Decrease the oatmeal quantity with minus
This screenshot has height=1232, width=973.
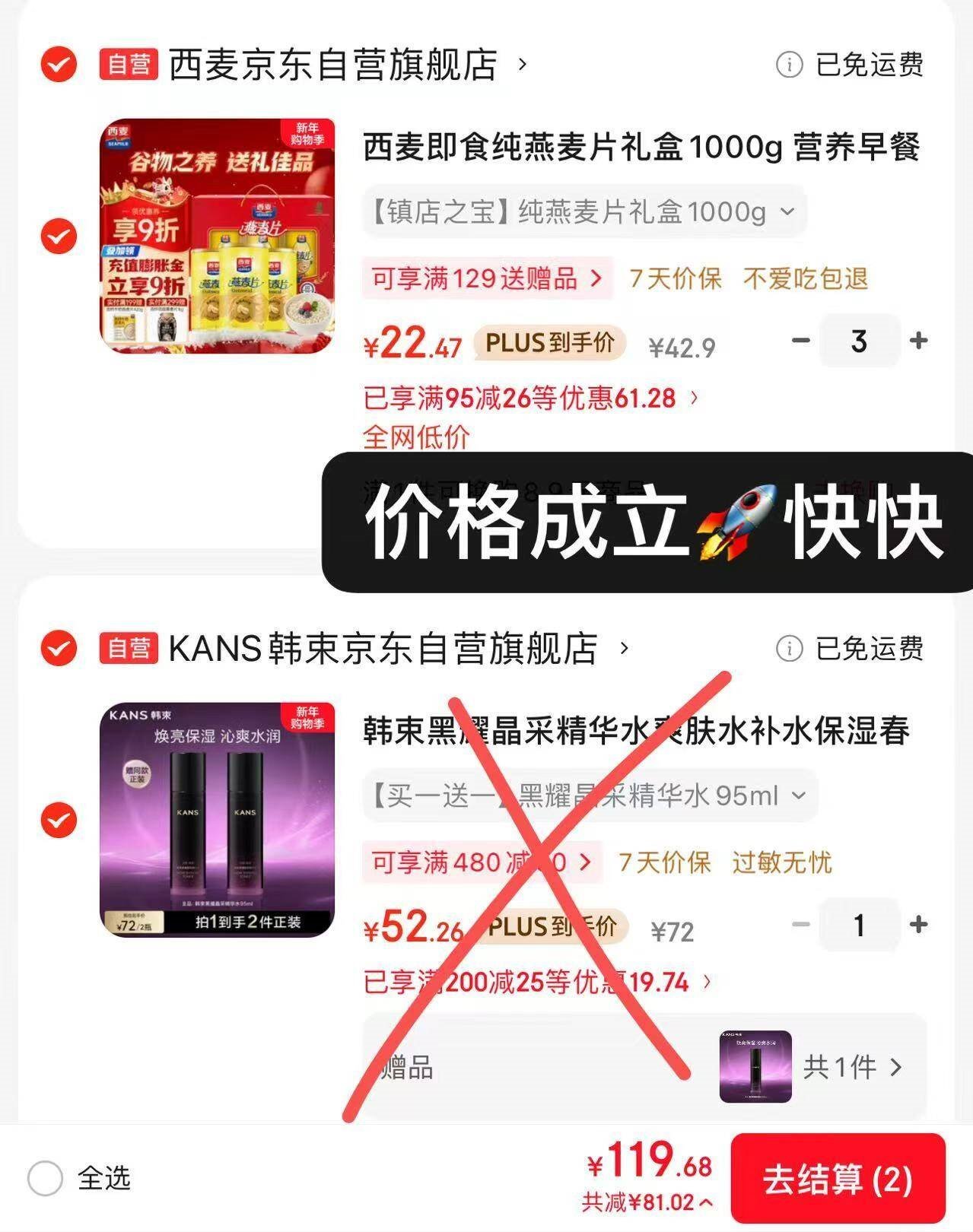800,341
